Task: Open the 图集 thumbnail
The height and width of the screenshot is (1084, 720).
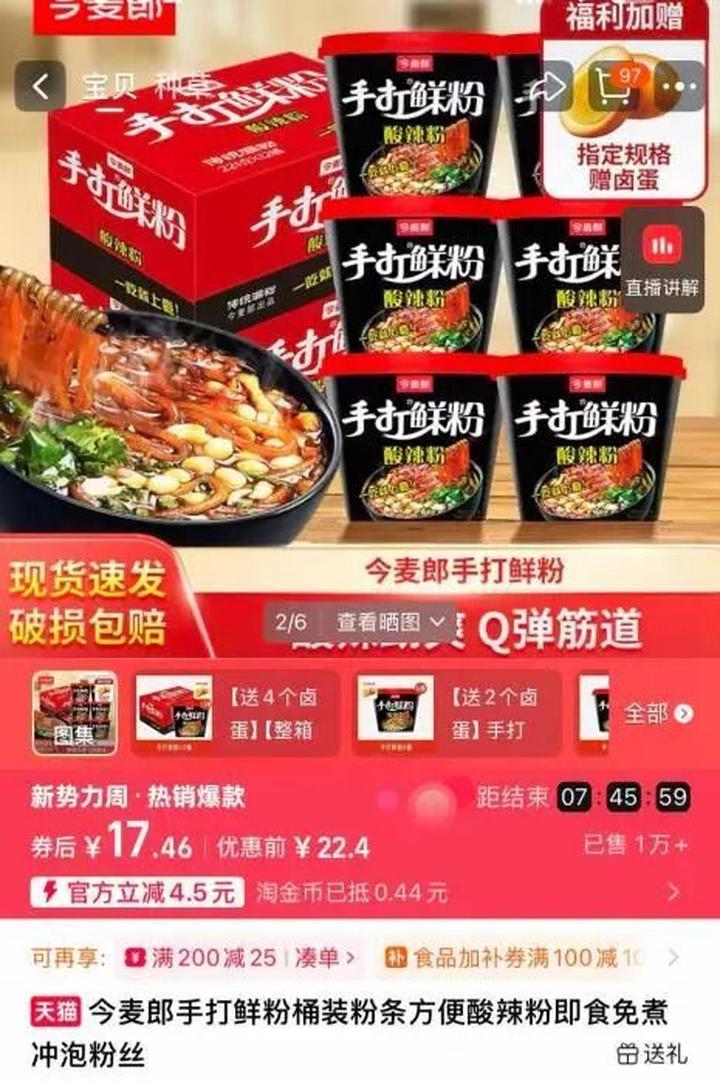Action: pyautogui.click(x=75, y=712)
